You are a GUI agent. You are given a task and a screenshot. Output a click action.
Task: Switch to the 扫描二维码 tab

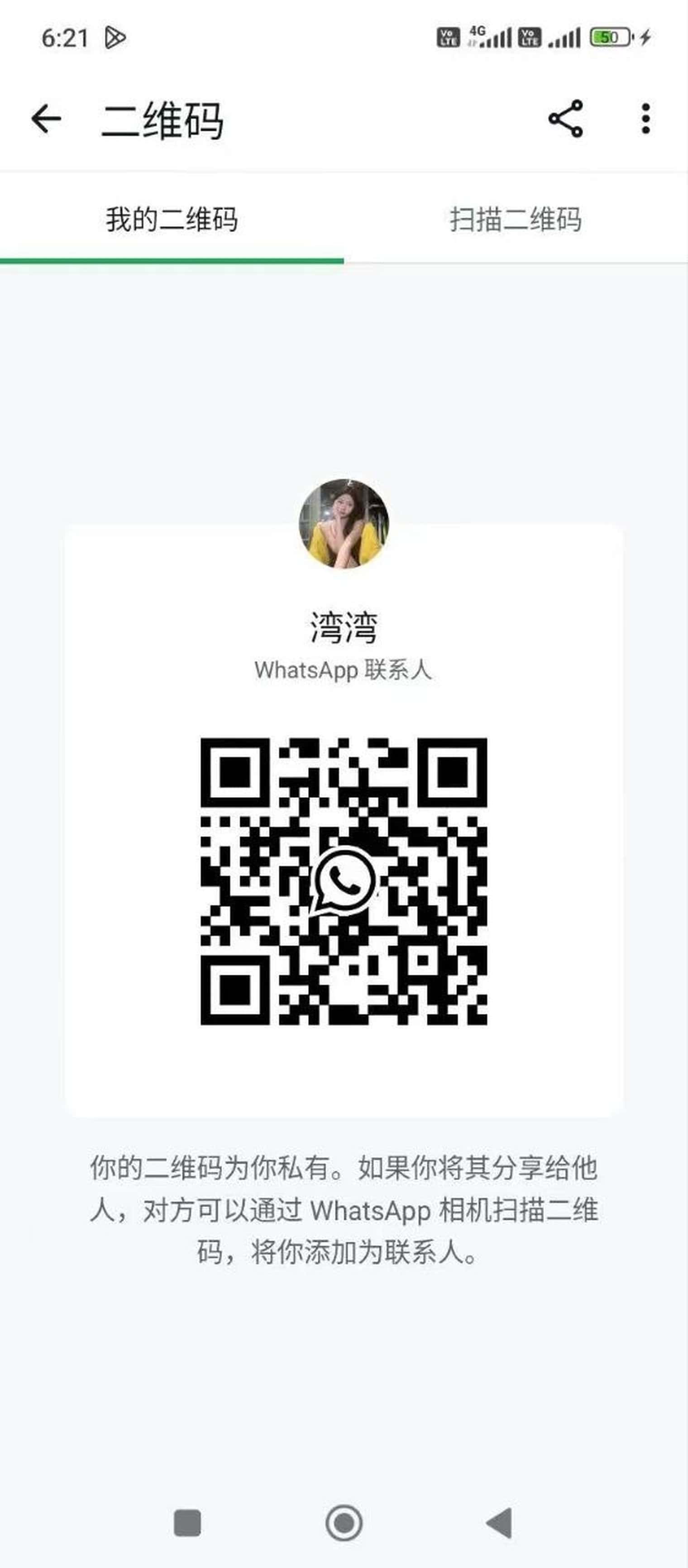tap(515, 220)
